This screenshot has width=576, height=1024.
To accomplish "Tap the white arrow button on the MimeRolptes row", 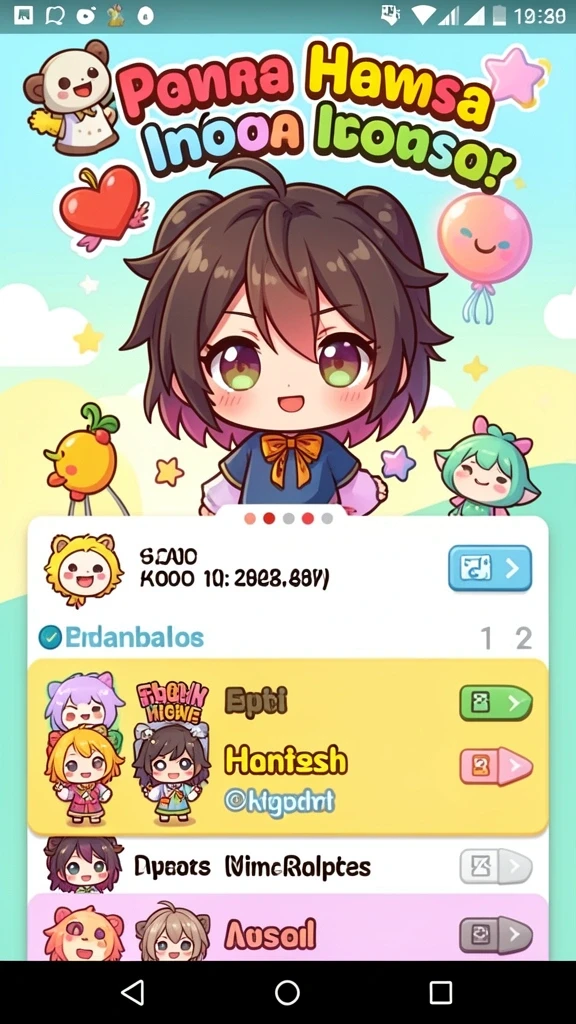I will coord(496,867).
